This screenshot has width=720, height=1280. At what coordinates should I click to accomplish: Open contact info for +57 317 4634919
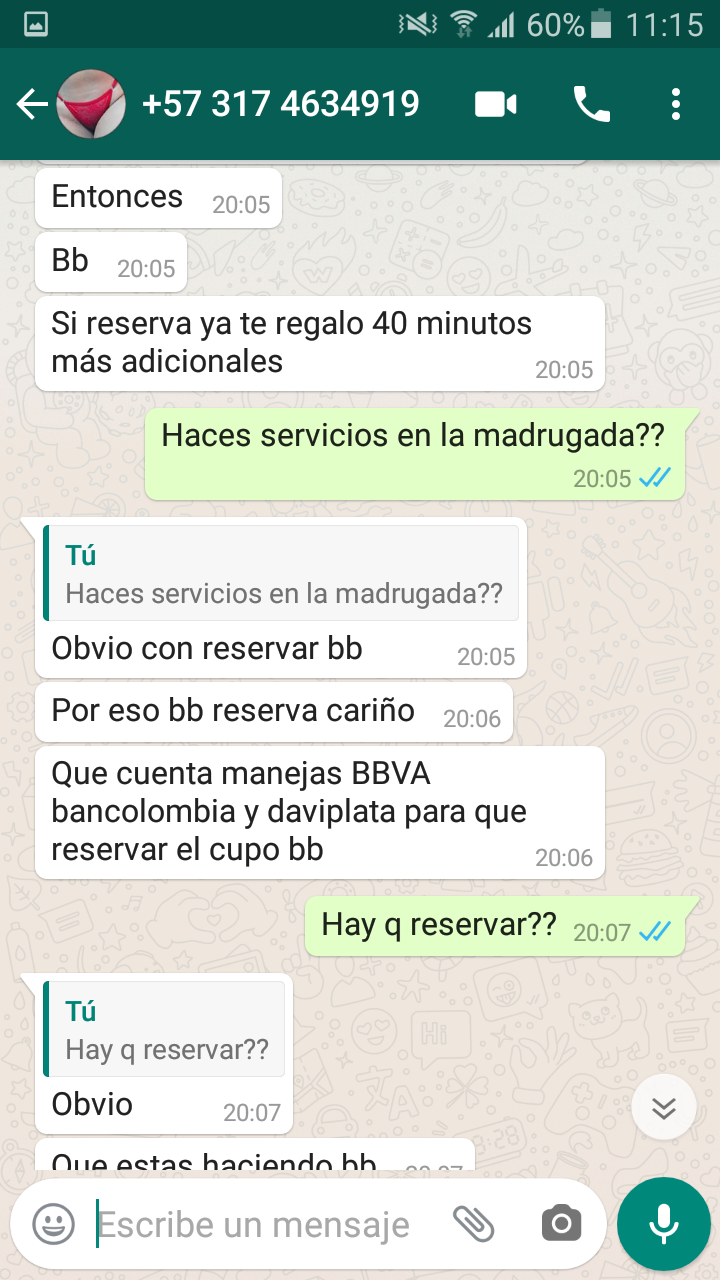pyautogui.click(x=280, y=104)
